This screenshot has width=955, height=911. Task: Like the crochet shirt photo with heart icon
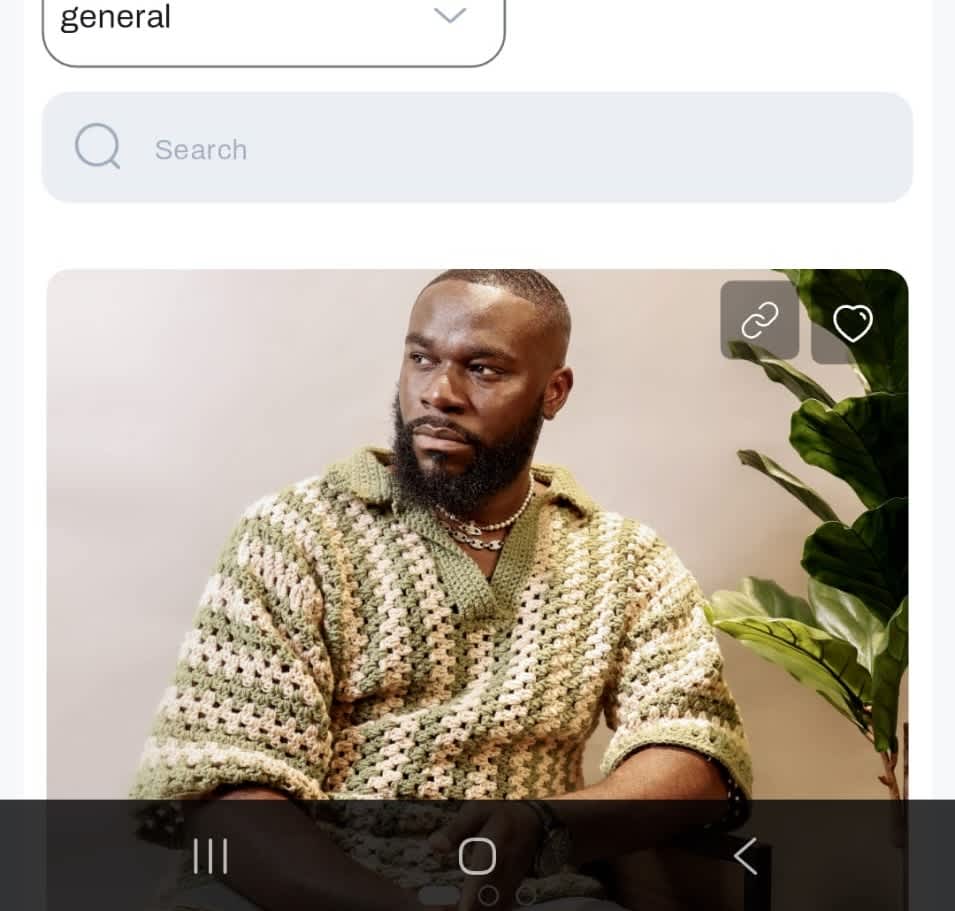point(853,323)
